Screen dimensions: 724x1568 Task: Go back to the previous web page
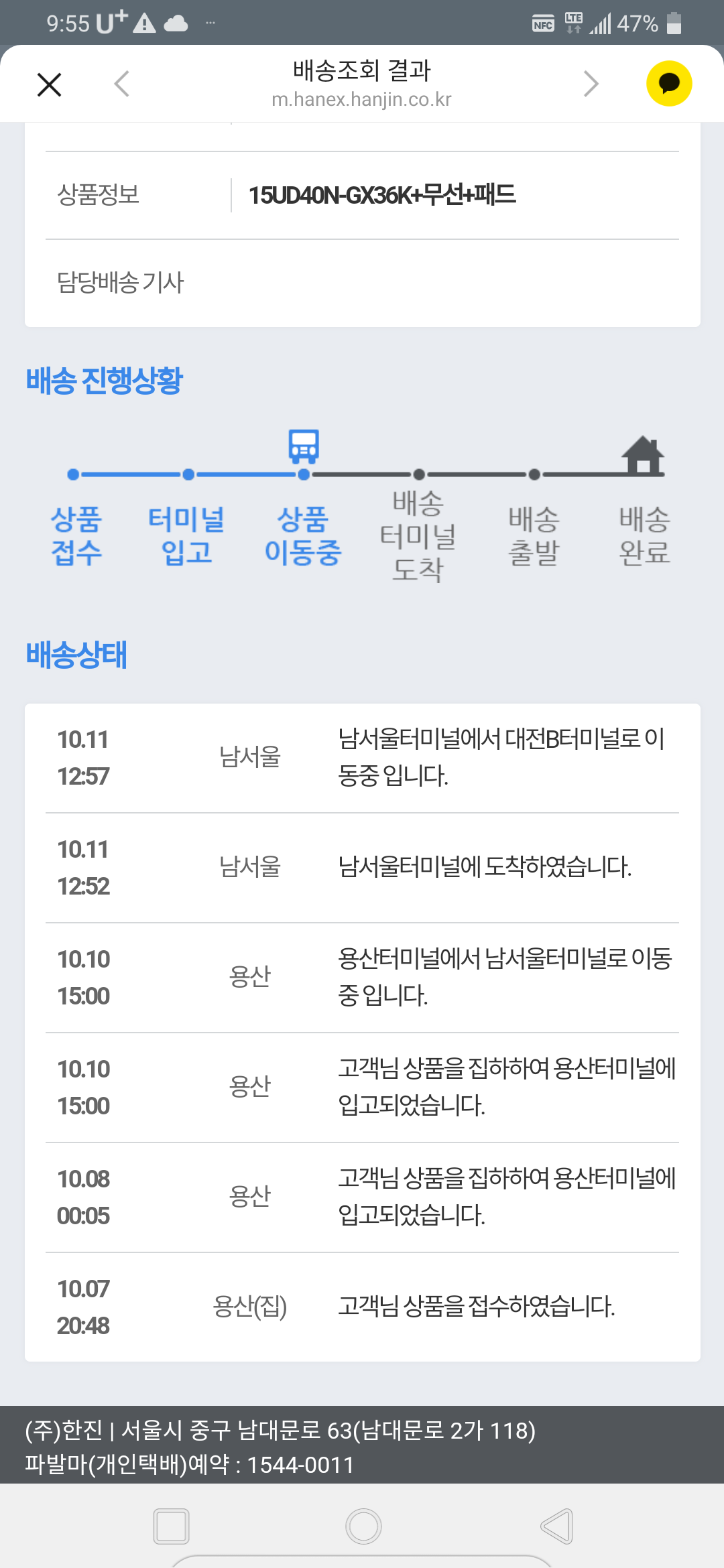point(122,84)
